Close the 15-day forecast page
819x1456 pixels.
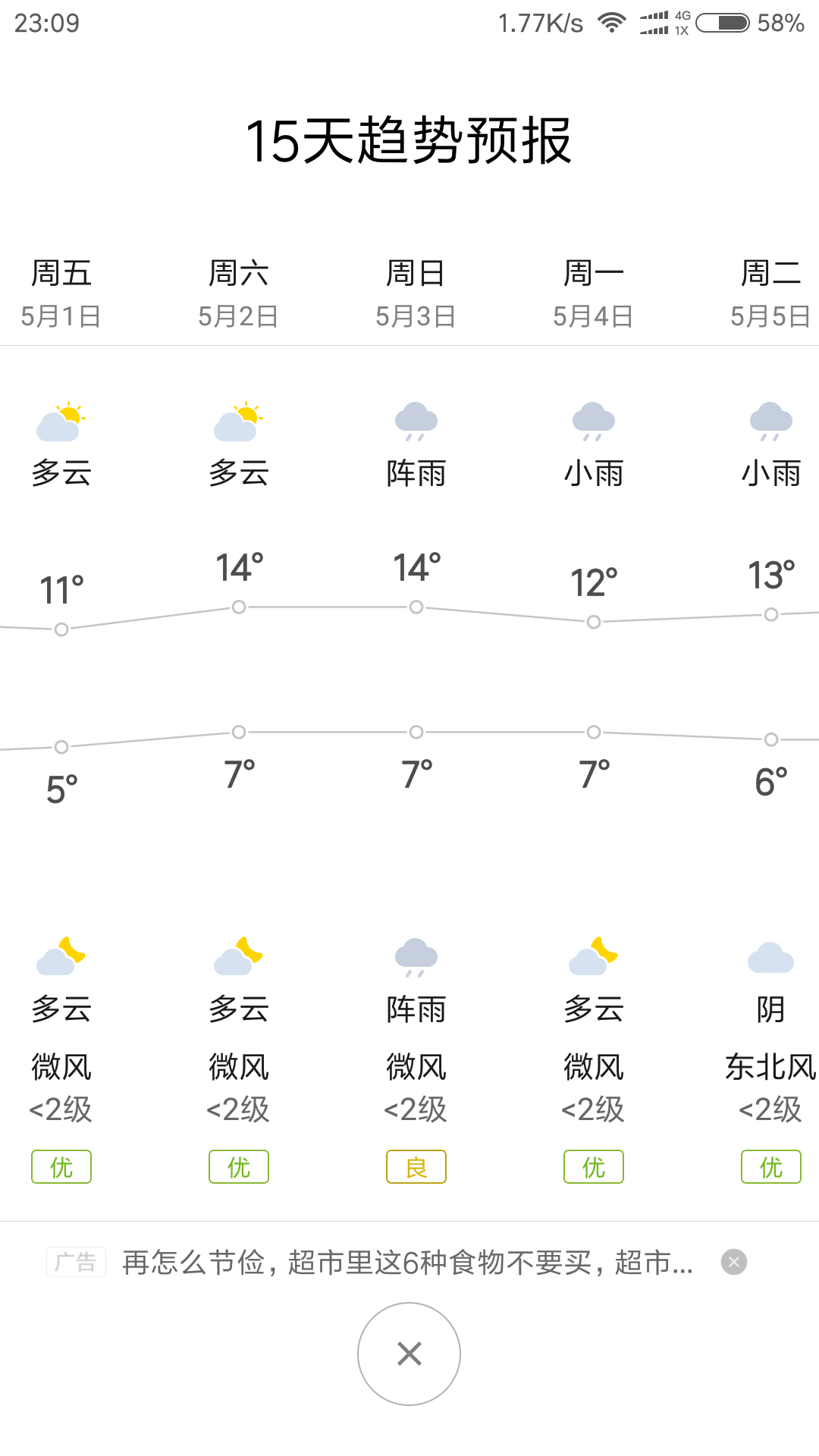(409, 1354)
